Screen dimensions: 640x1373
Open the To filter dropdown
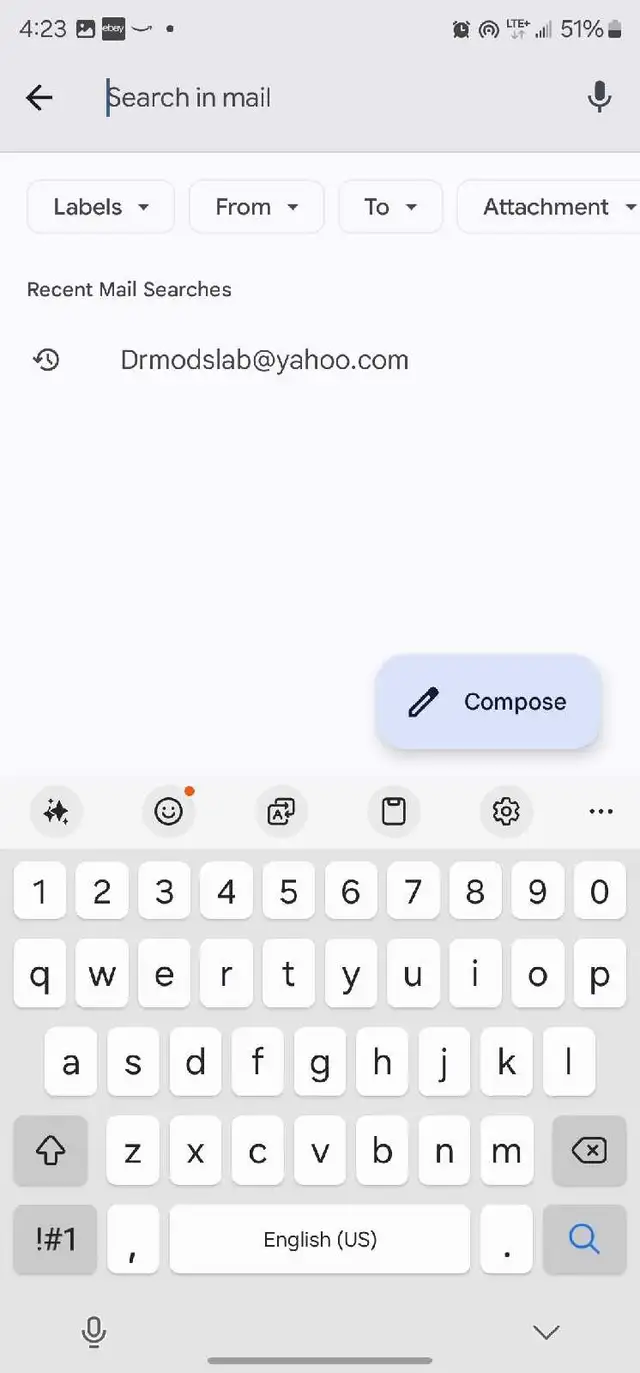pyautogui.click(x=391, y=207)
